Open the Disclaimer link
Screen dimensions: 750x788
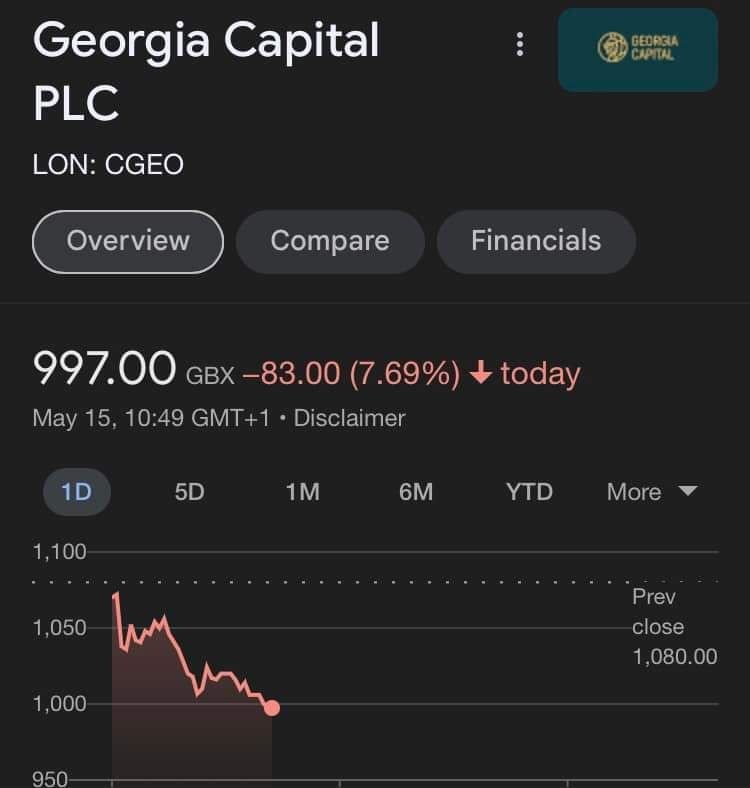(x=349, y=418)
